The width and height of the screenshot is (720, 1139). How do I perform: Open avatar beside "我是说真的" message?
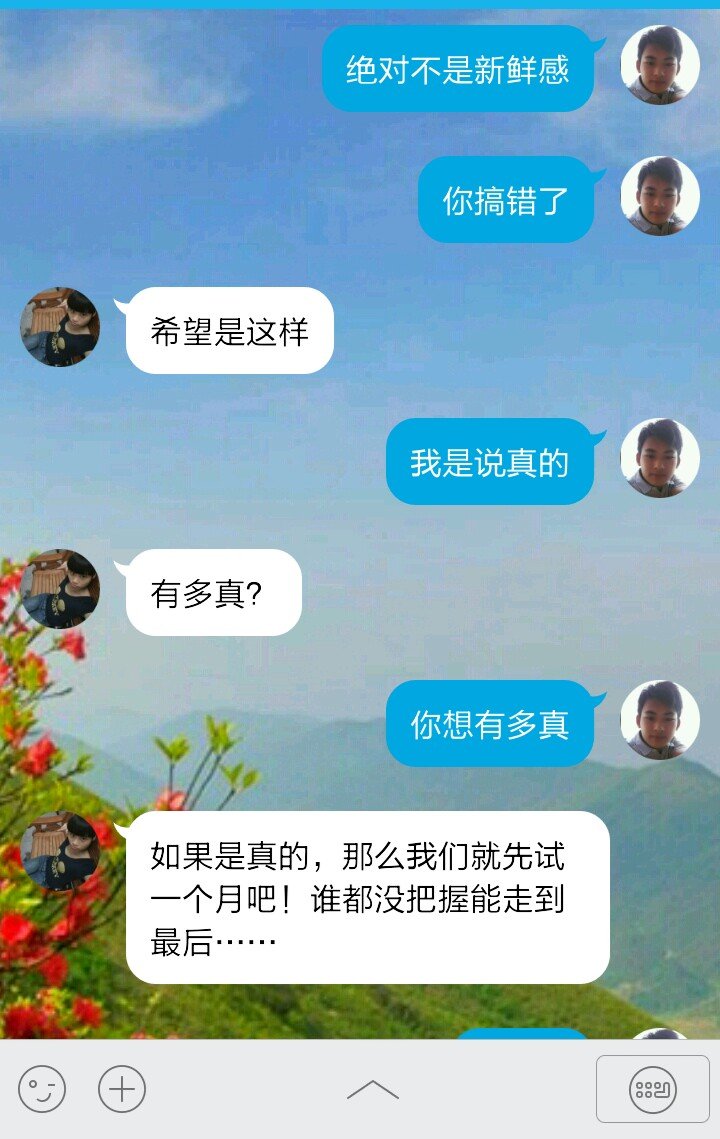[659, 458]
